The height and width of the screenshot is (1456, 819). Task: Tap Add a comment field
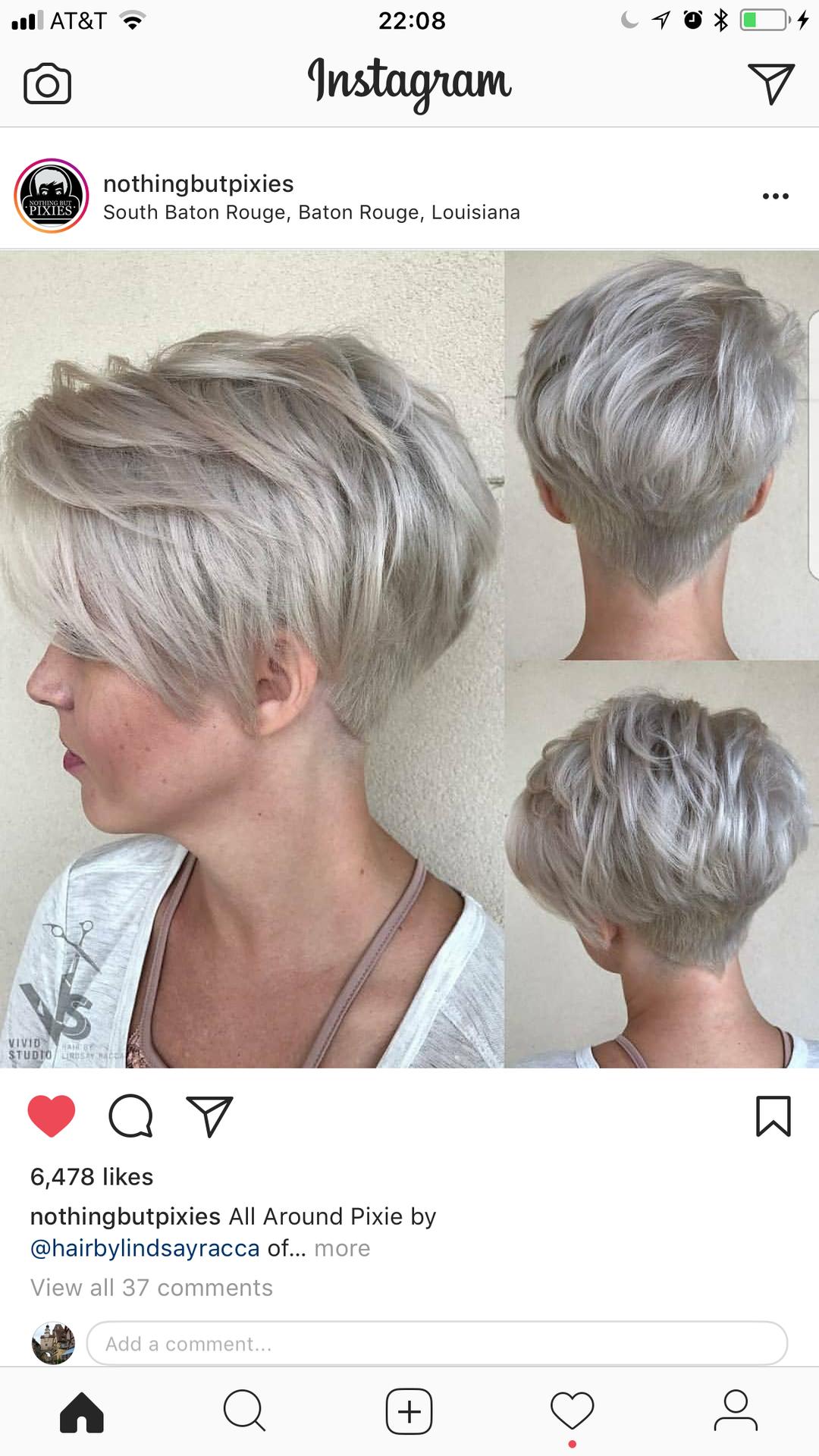point(437,1344)
